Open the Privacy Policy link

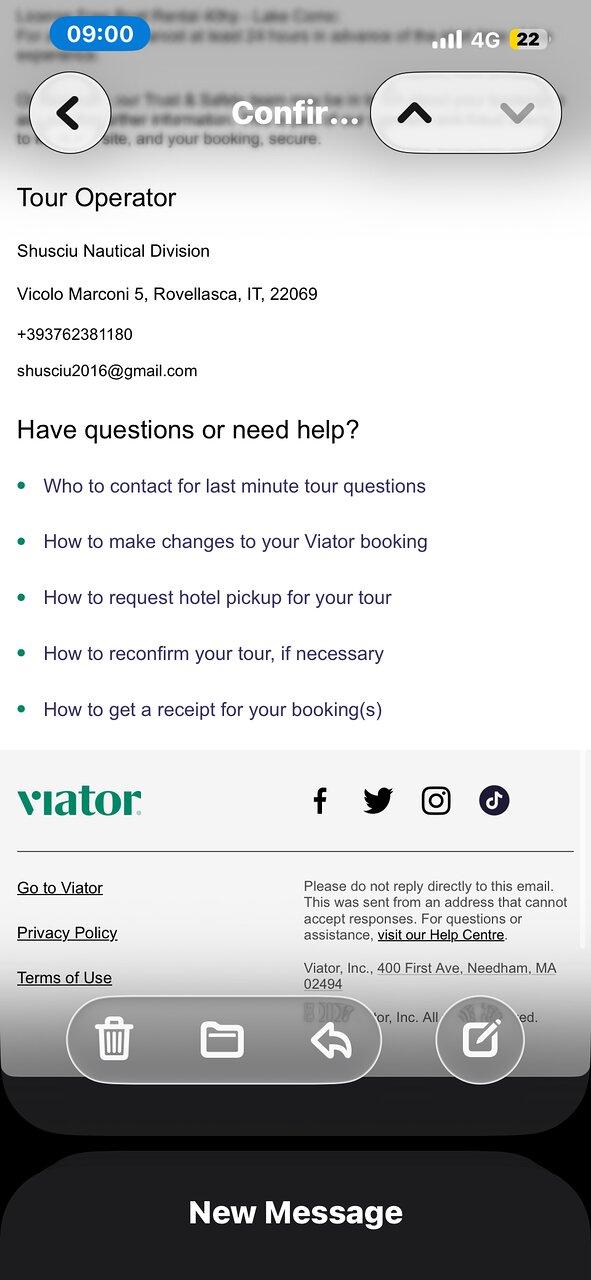pyautogui.click(x=67, y=933)
